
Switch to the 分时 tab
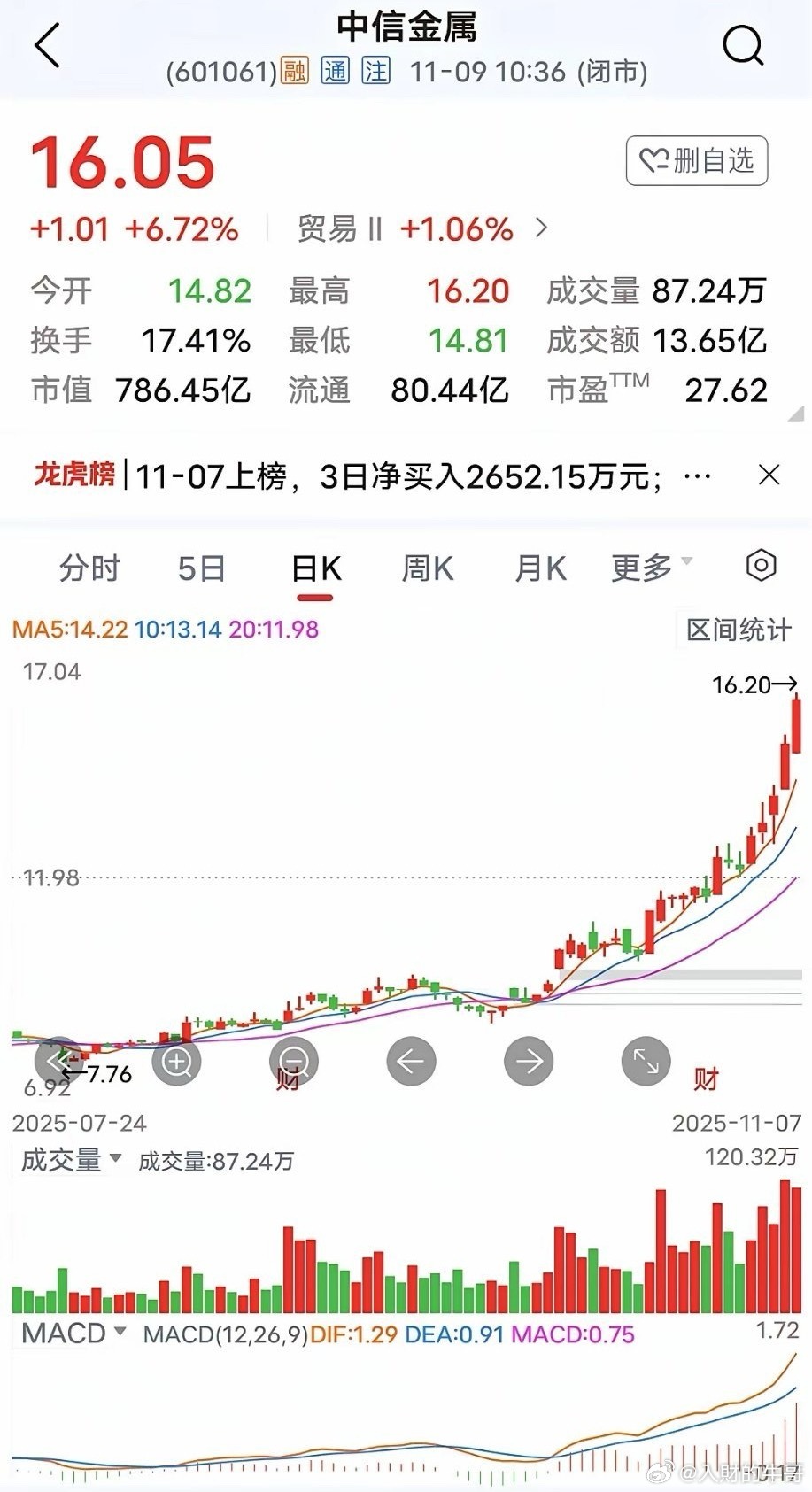pyautogui.click(x=87, y=568)
